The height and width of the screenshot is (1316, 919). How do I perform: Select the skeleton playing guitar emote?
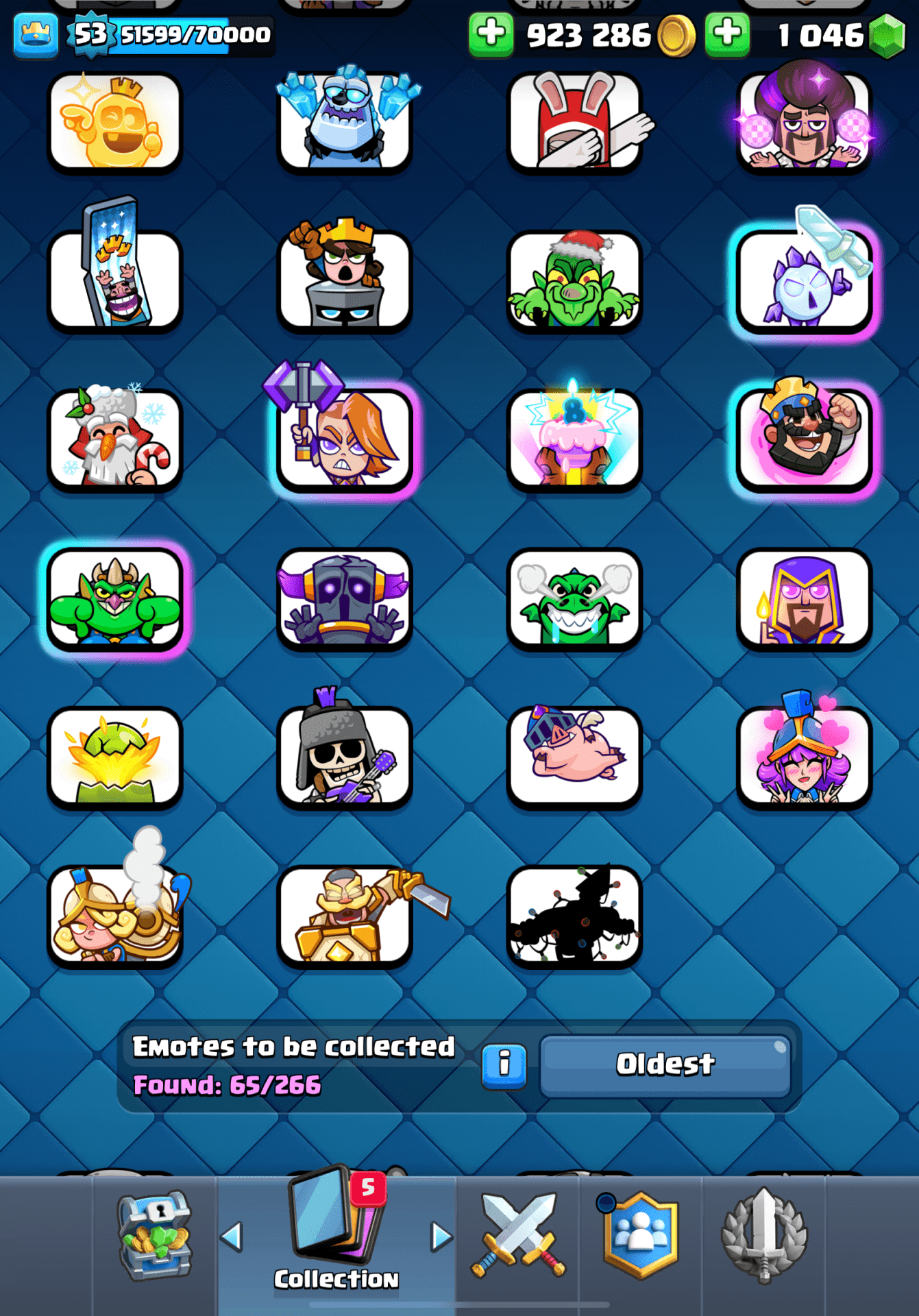point(345,757)
